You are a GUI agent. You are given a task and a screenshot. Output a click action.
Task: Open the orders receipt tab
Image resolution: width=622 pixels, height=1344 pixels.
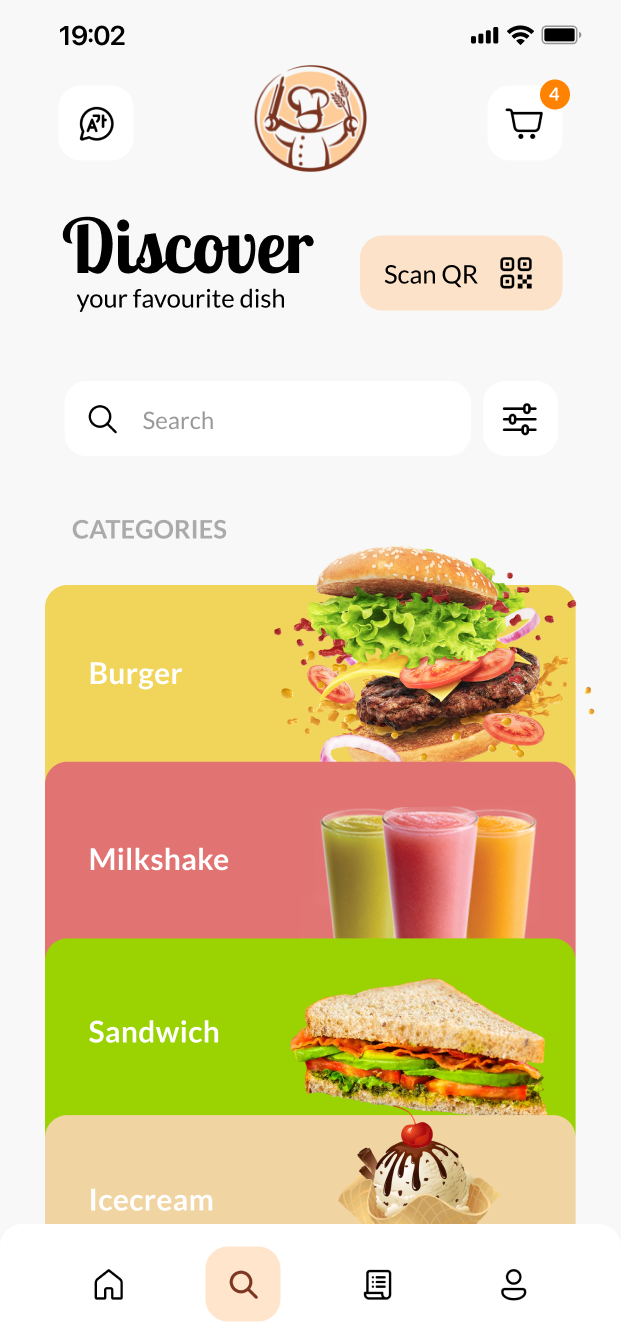(x=378, y=1284)
